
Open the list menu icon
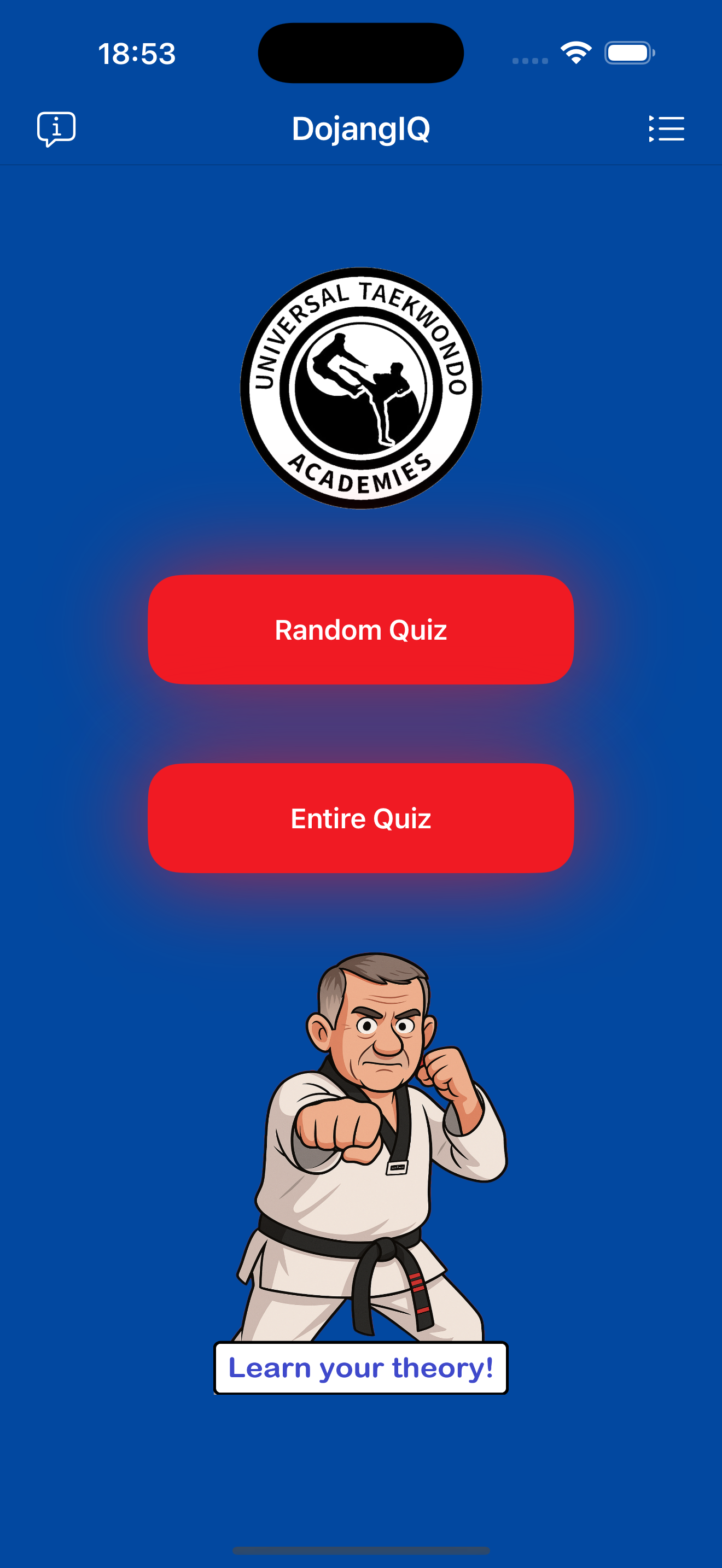pyautogui.click(x=666, y=128)
